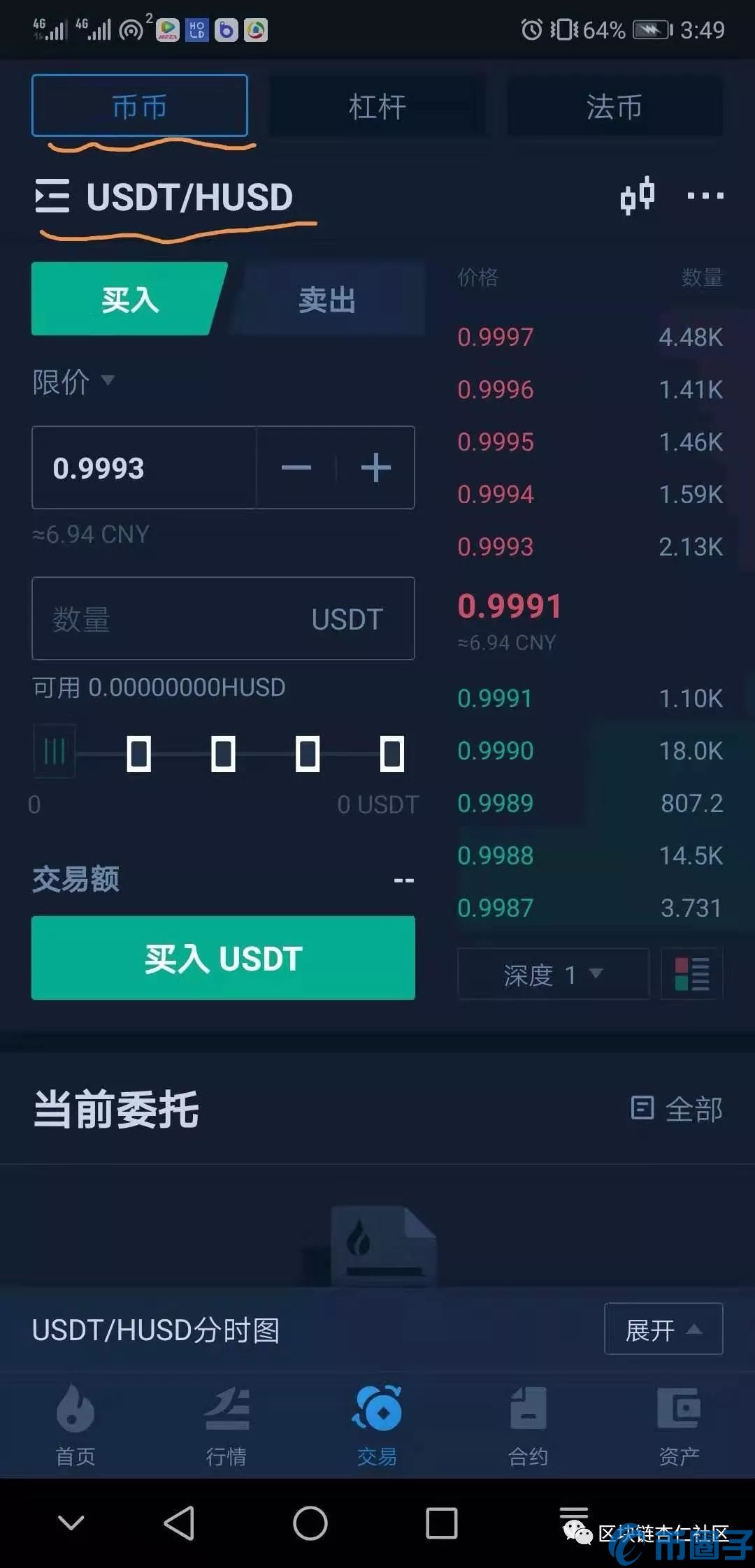Open the 限价 order type dropdown
The height and width of the screenshot is (1568, 755).
[x=73, y=382]
